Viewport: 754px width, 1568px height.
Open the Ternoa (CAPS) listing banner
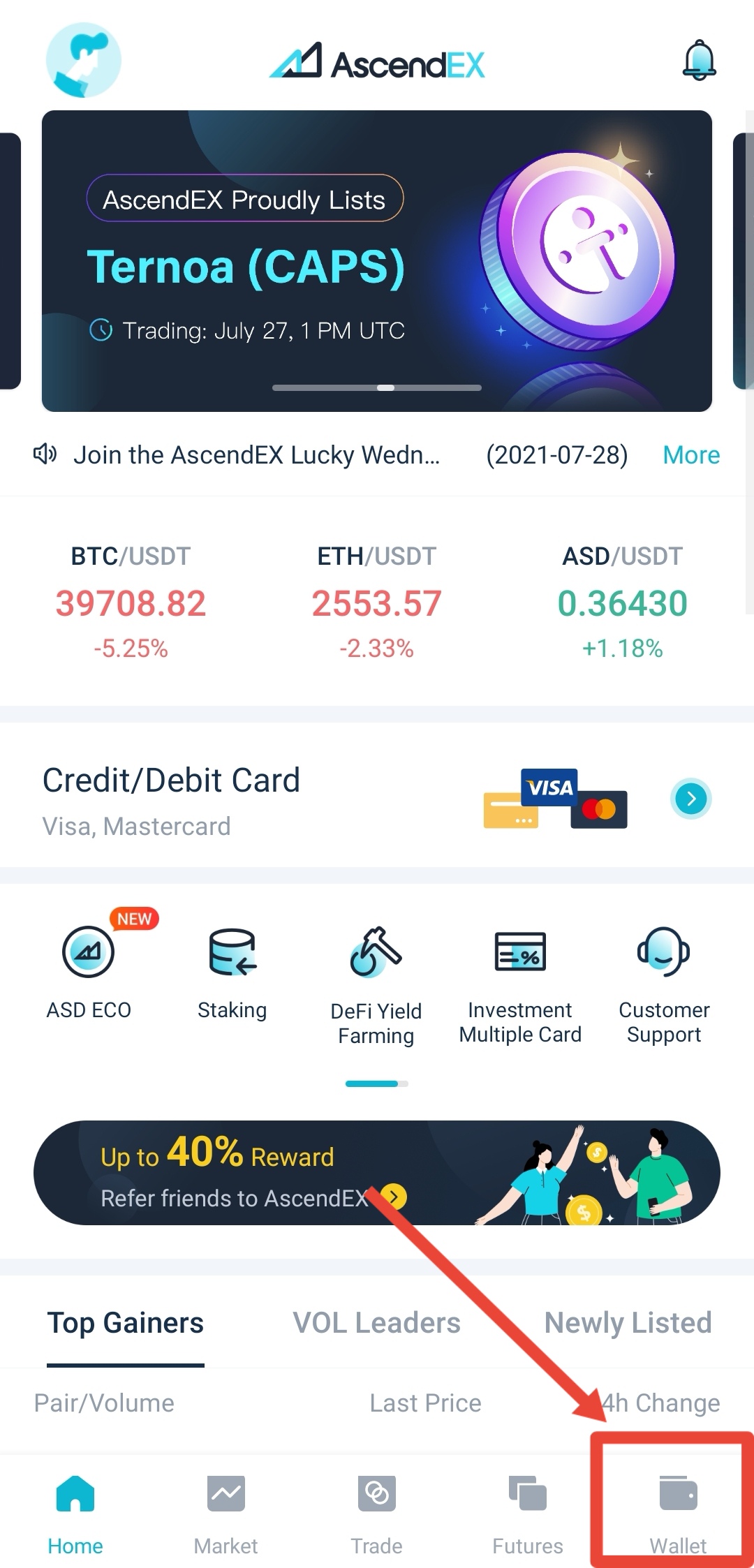376,261
